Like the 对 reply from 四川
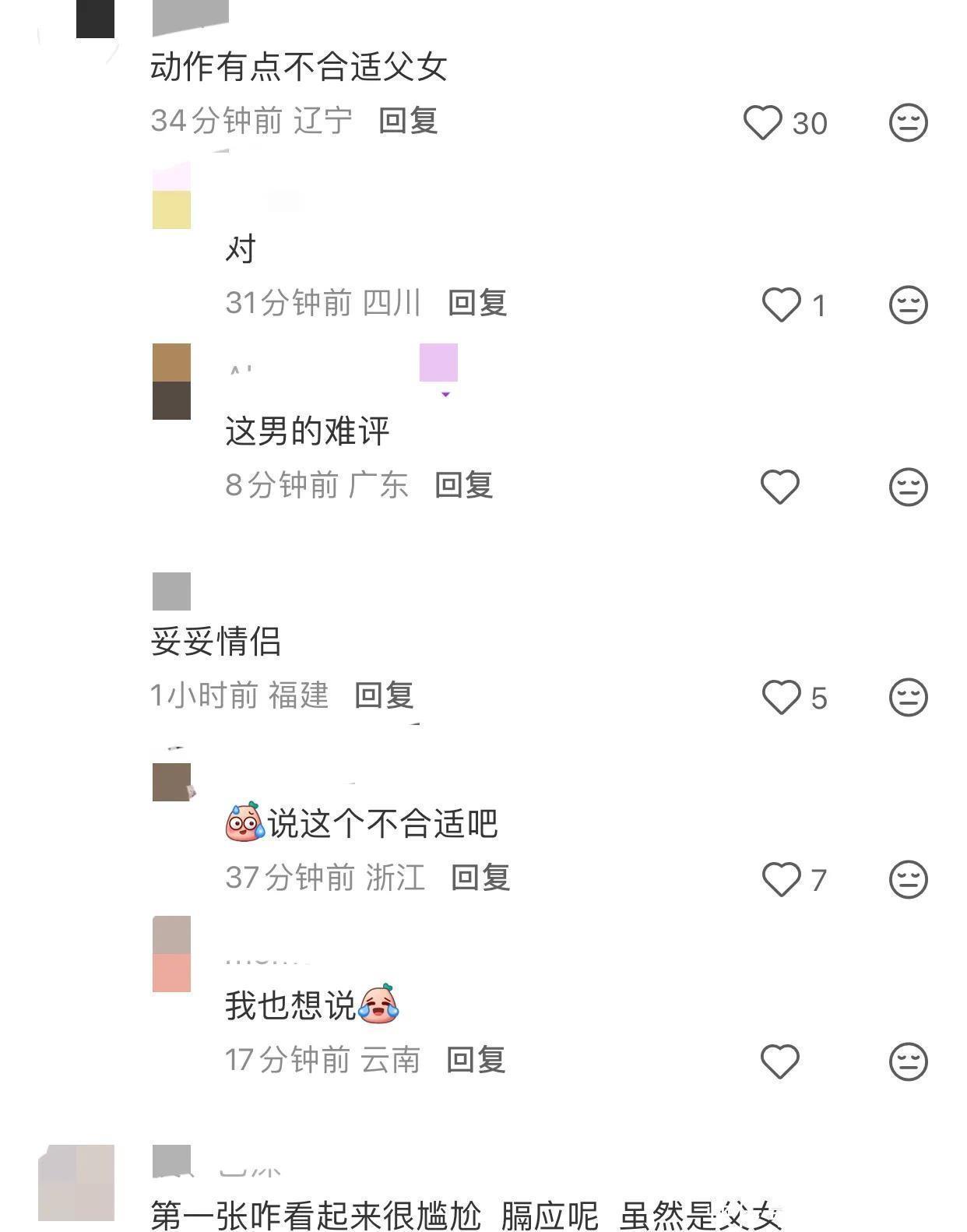Image resolution: width=967 pixels, height=1232 pixels. point(781,304)
